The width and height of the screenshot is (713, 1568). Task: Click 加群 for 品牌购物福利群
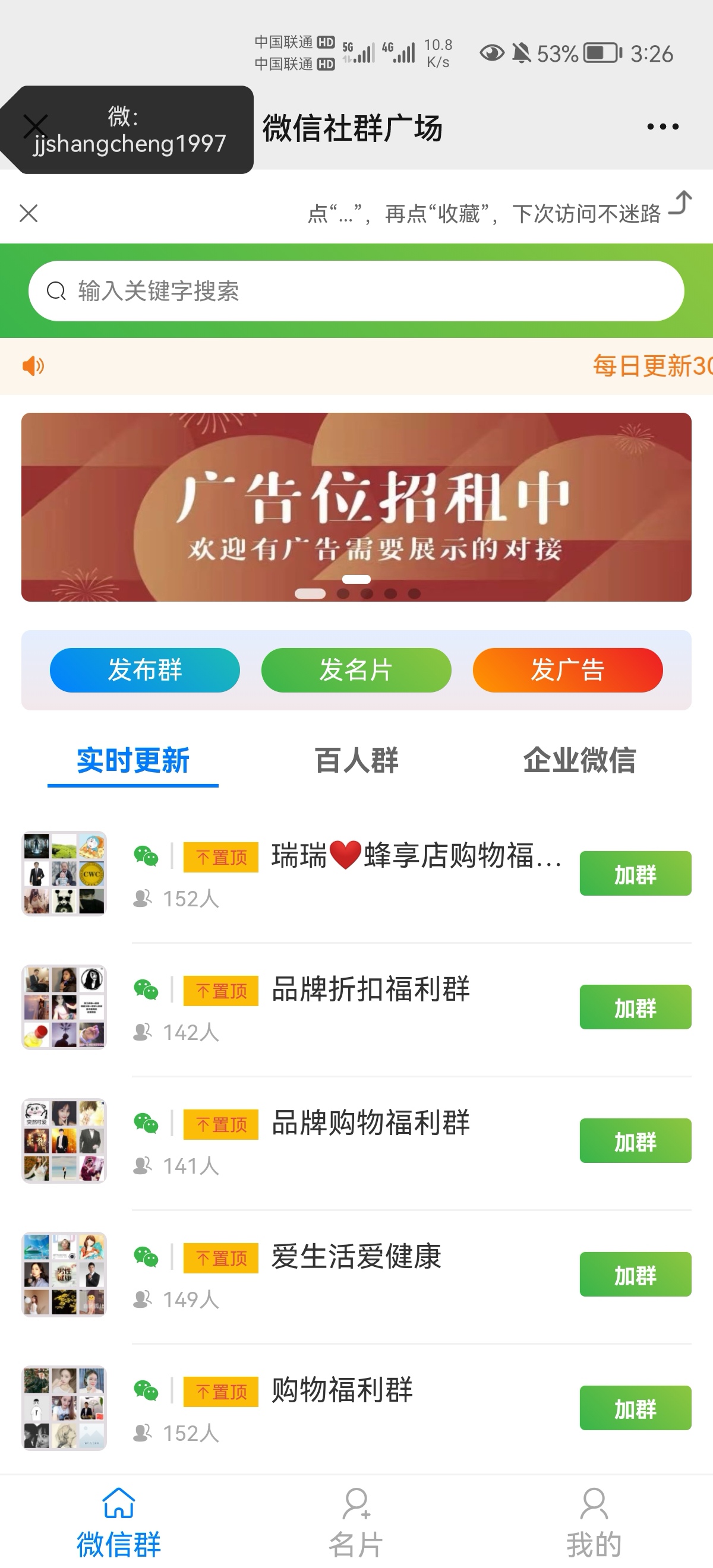click(x=635, y=1141)
